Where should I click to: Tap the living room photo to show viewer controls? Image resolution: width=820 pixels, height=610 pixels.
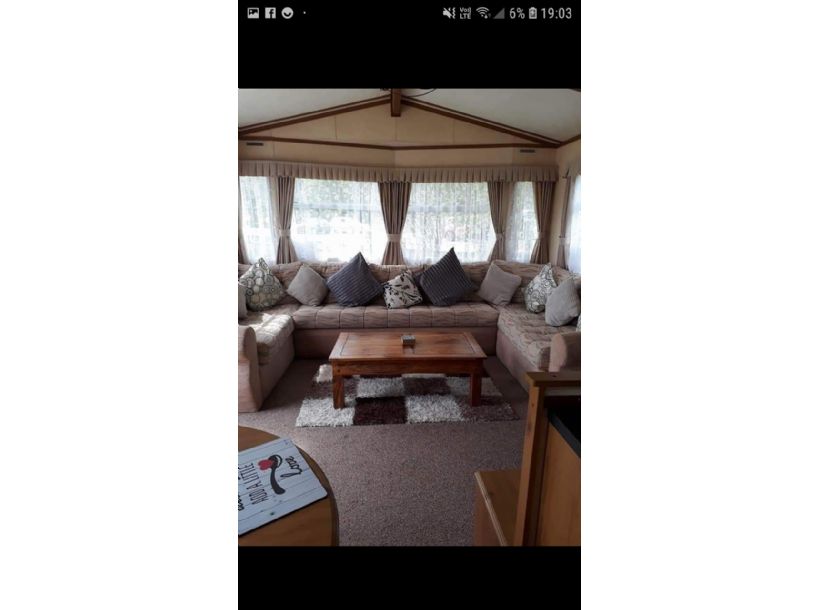click(x=409, y=317)
